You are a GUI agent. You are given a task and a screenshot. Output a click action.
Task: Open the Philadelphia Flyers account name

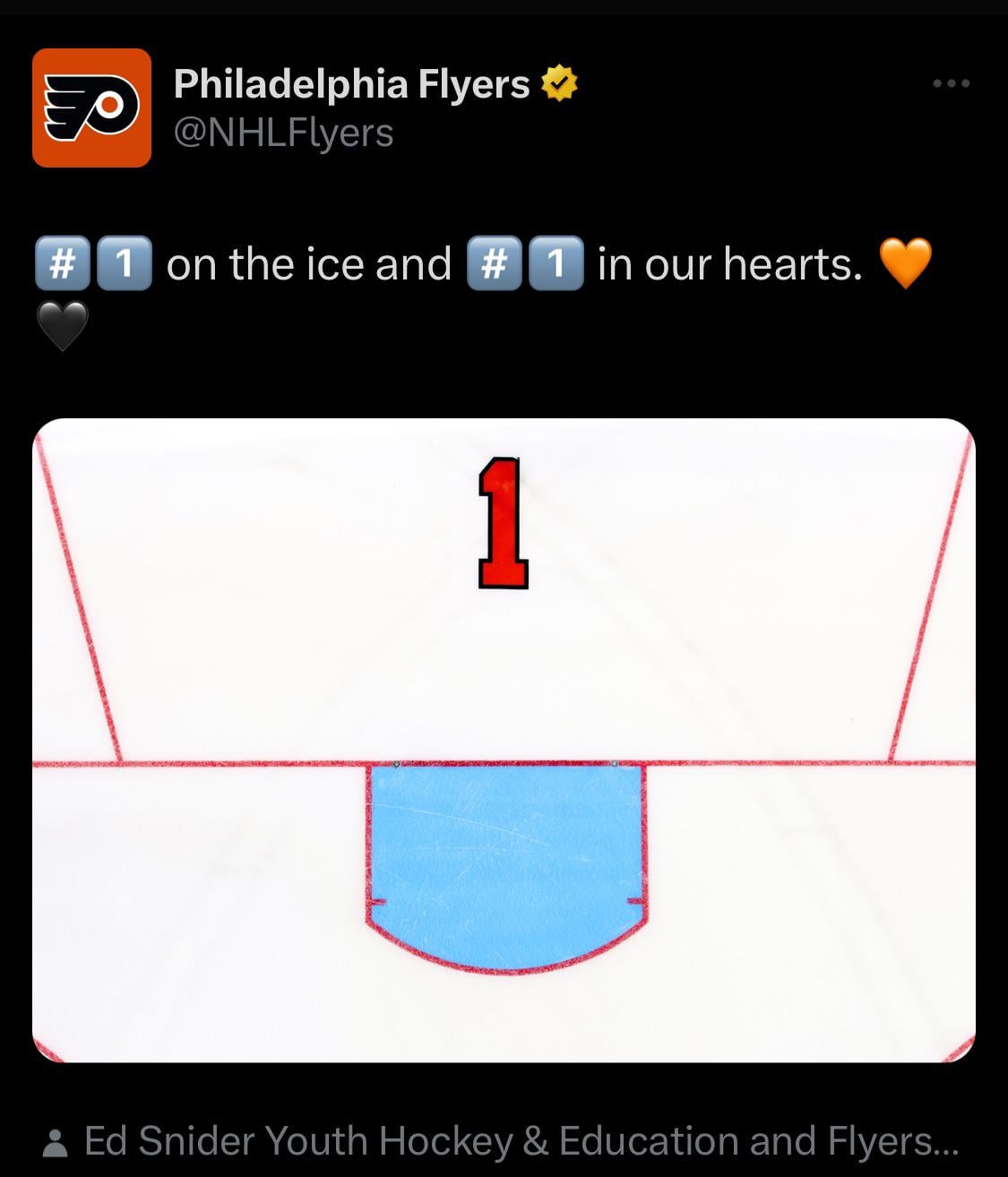pos(351,84)
